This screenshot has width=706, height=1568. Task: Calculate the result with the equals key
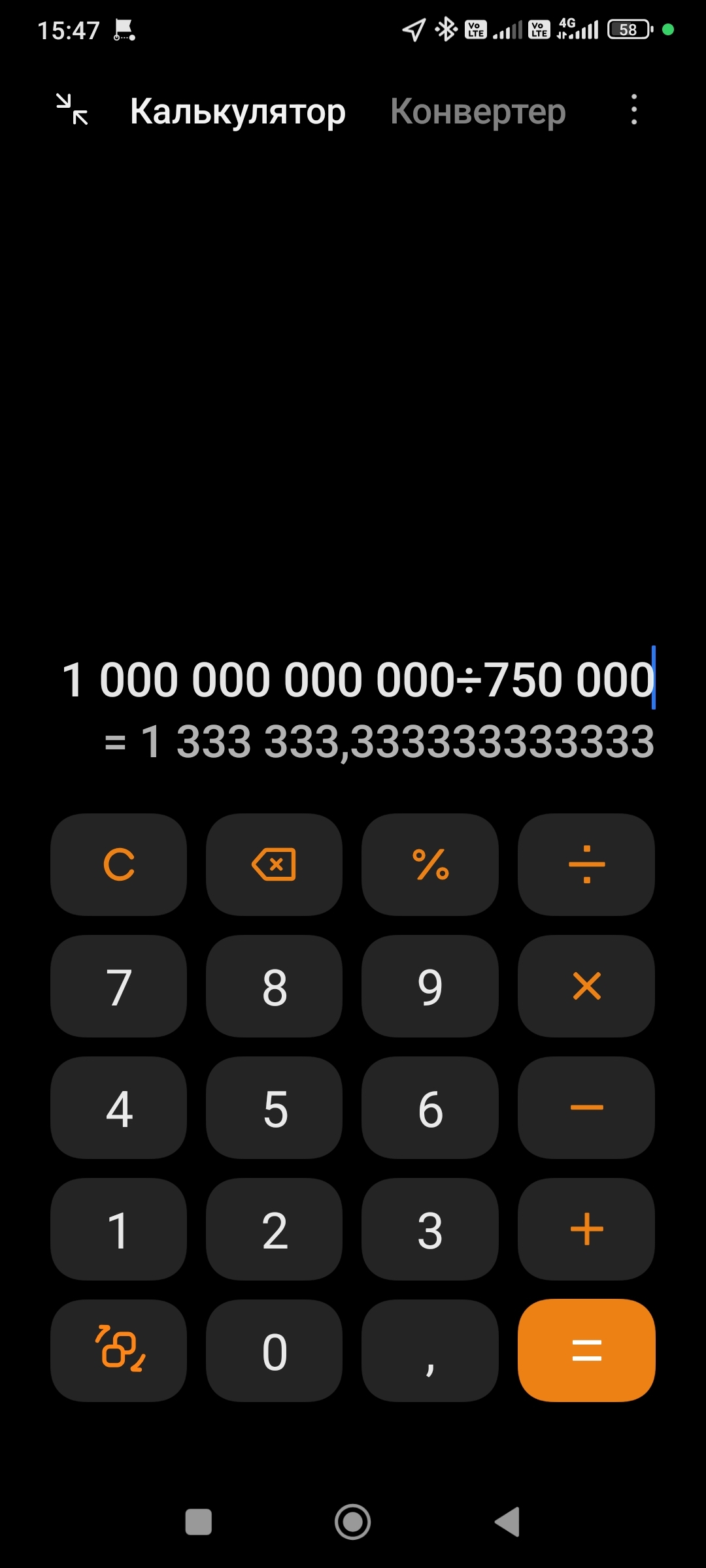pyautogui.click(x=586, y=1350)
